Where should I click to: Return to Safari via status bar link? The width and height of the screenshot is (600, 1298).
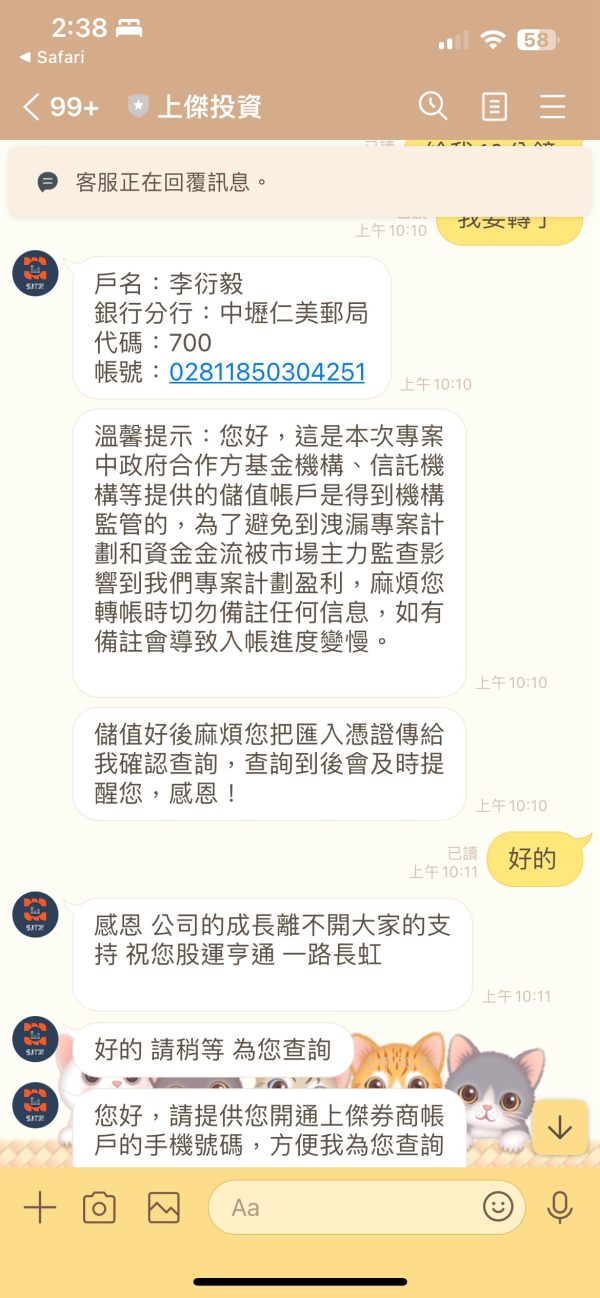point(52,57)
